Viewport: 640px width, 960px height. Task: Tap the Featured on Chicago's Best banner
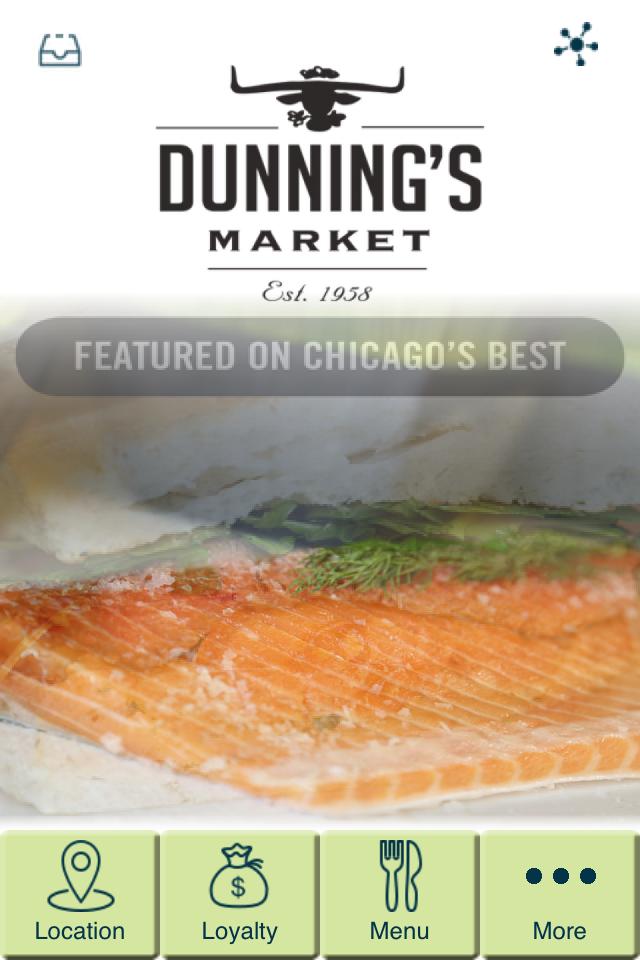click(x=320, y=357)
